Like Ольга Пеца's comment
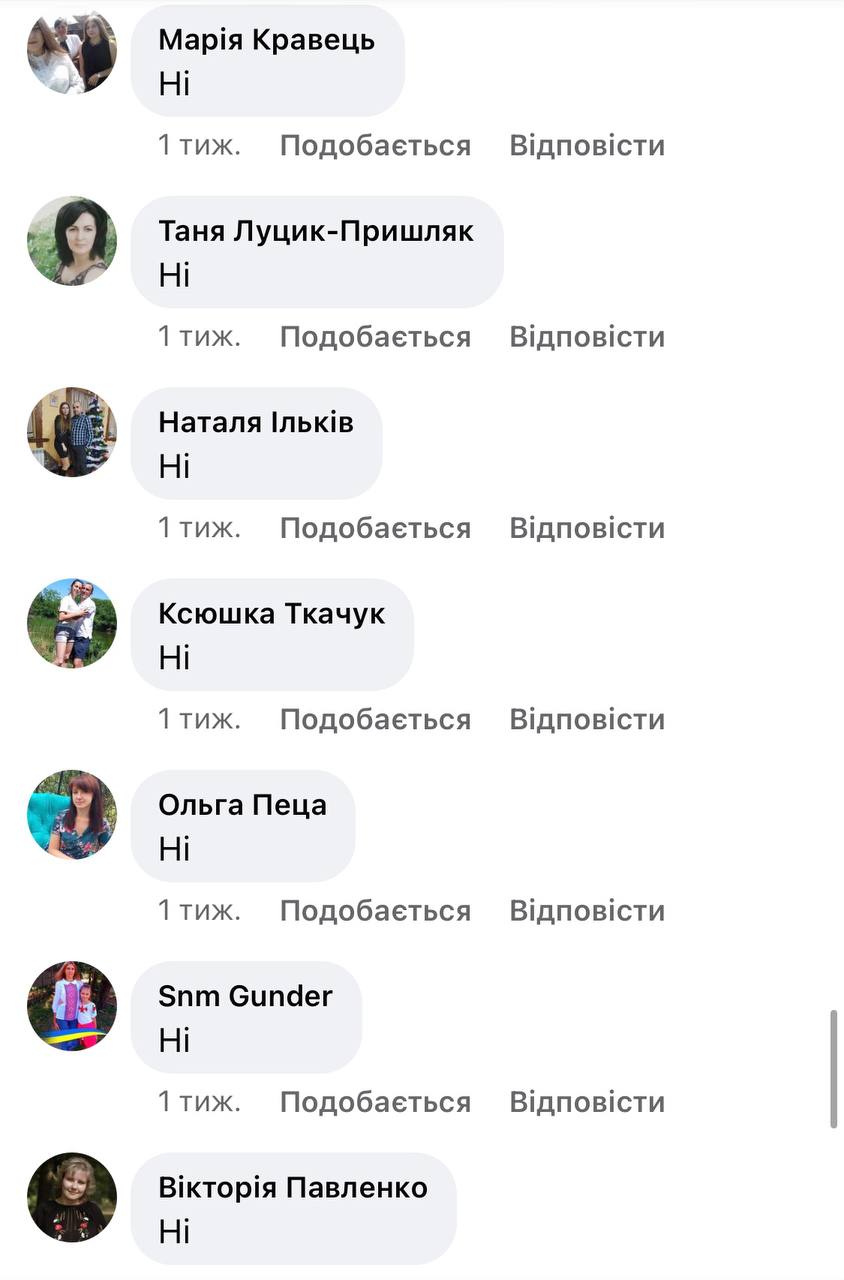 375,911
